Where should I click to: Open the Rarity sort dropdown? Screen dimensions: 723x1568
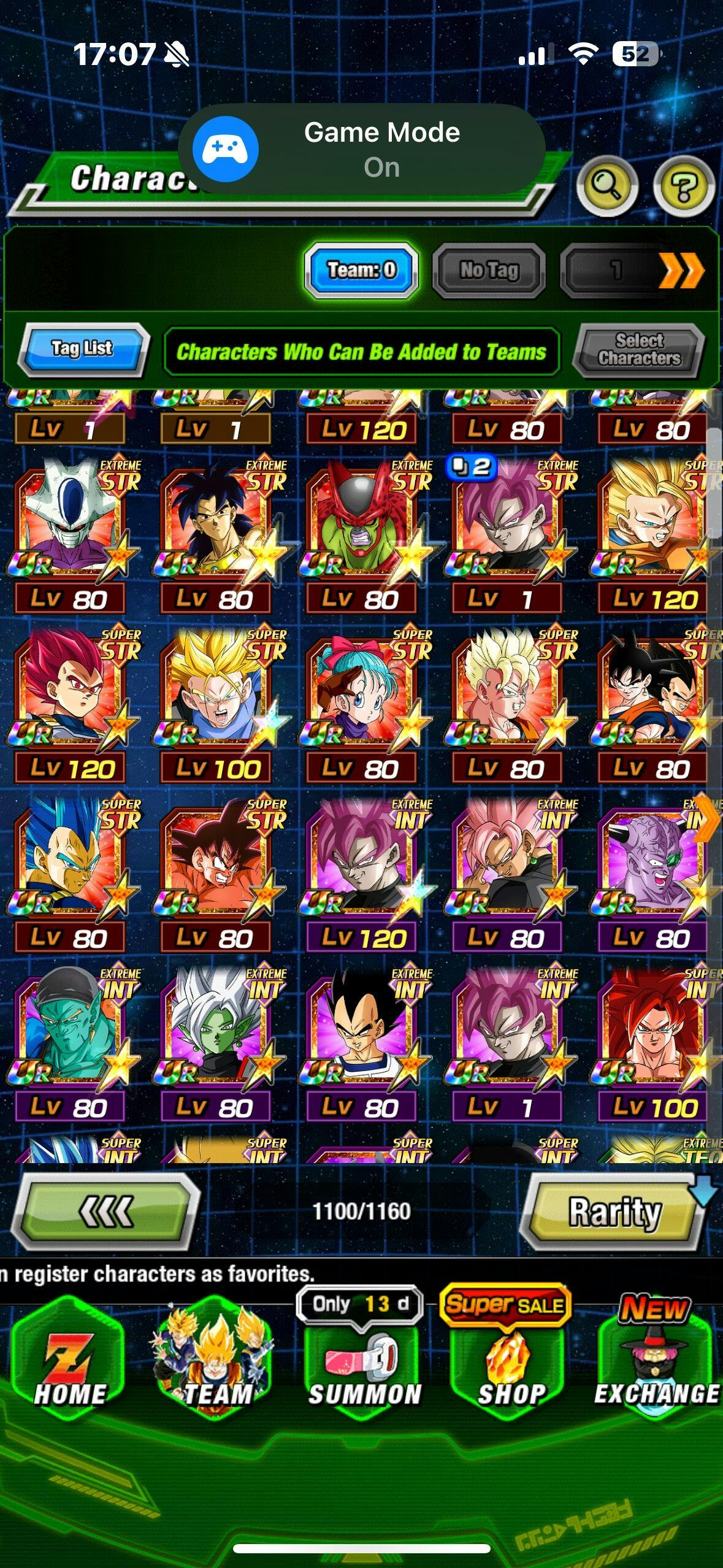(616, 1212)
